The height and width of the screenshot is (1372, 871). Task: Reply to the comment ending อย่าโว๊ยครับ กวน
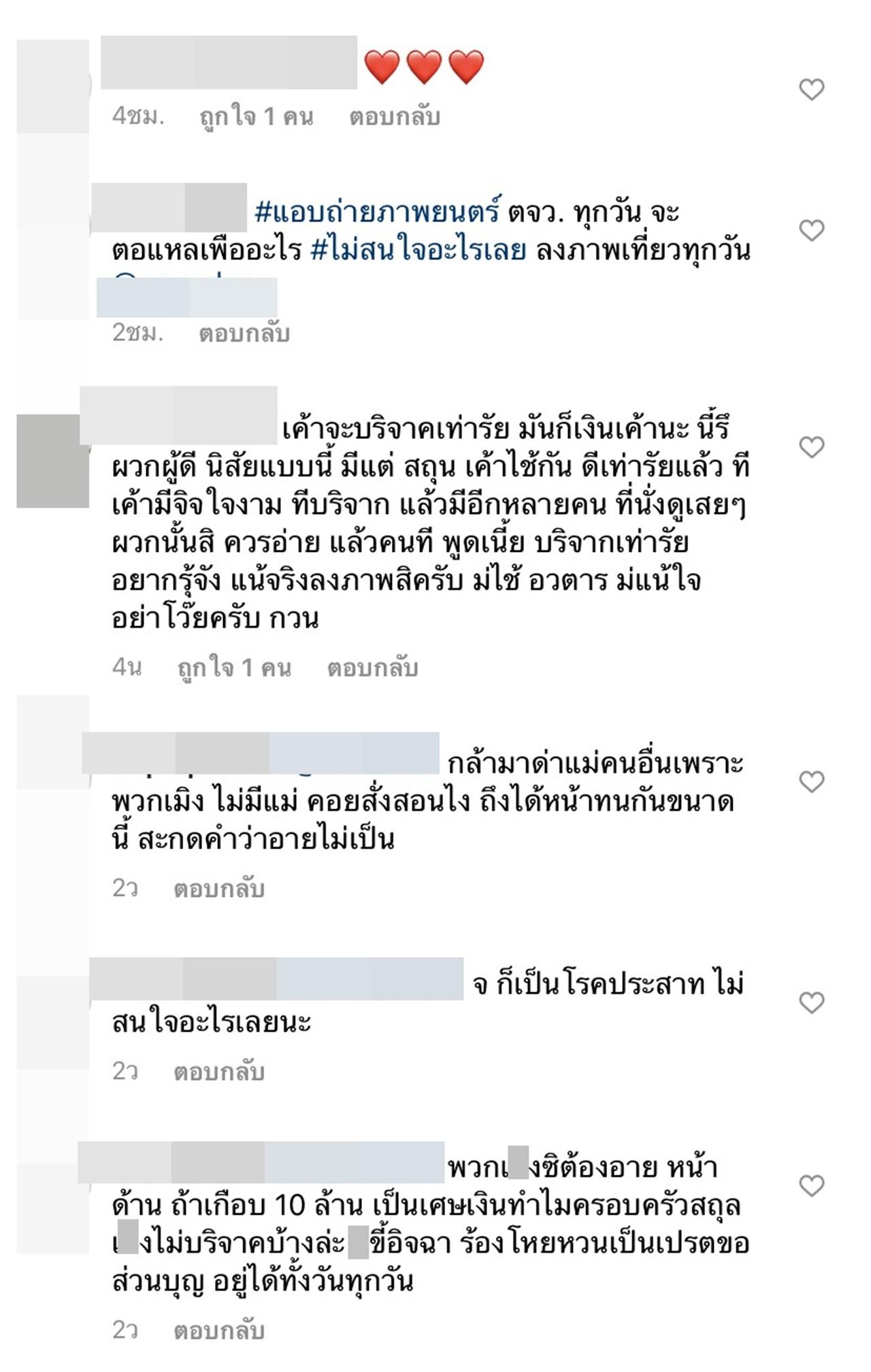[x=372, y=668]
